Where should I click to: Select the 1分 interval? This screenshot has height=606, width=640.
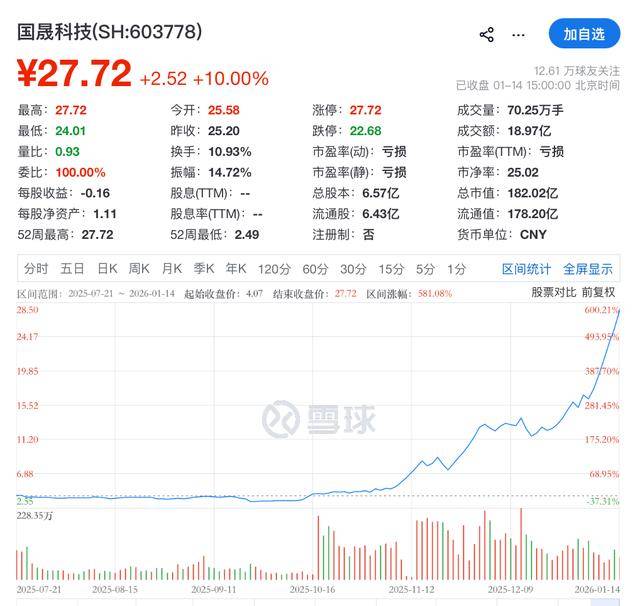point(457,269)
